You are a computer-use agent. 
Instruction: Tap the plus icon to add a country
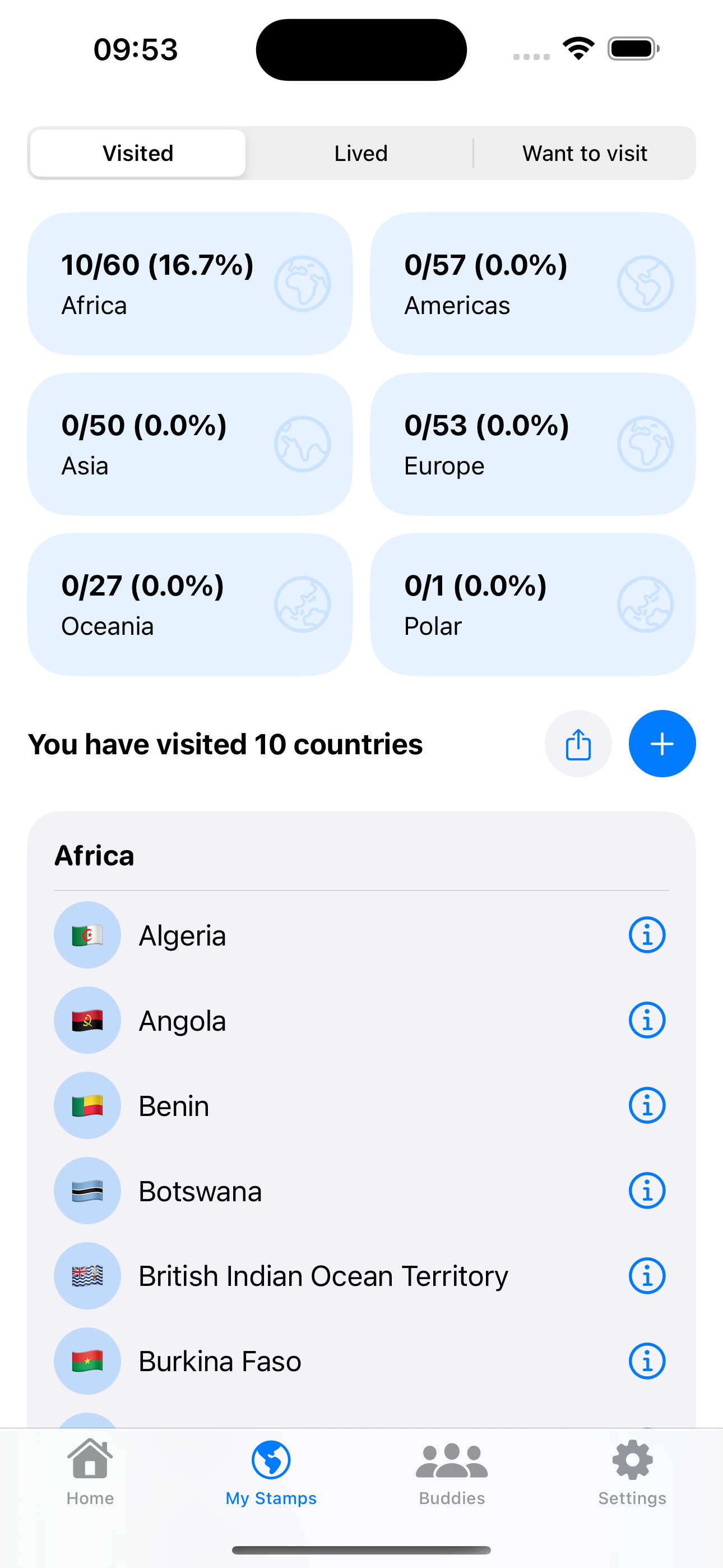(x=662, y=743)
